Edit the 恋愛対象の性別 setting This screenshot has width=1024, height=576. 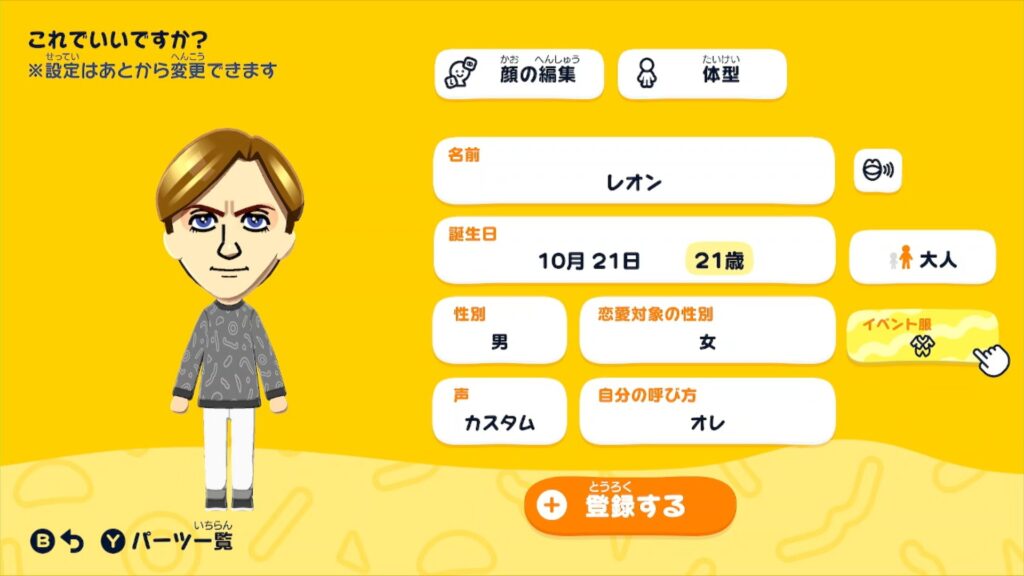click(706, 330)
